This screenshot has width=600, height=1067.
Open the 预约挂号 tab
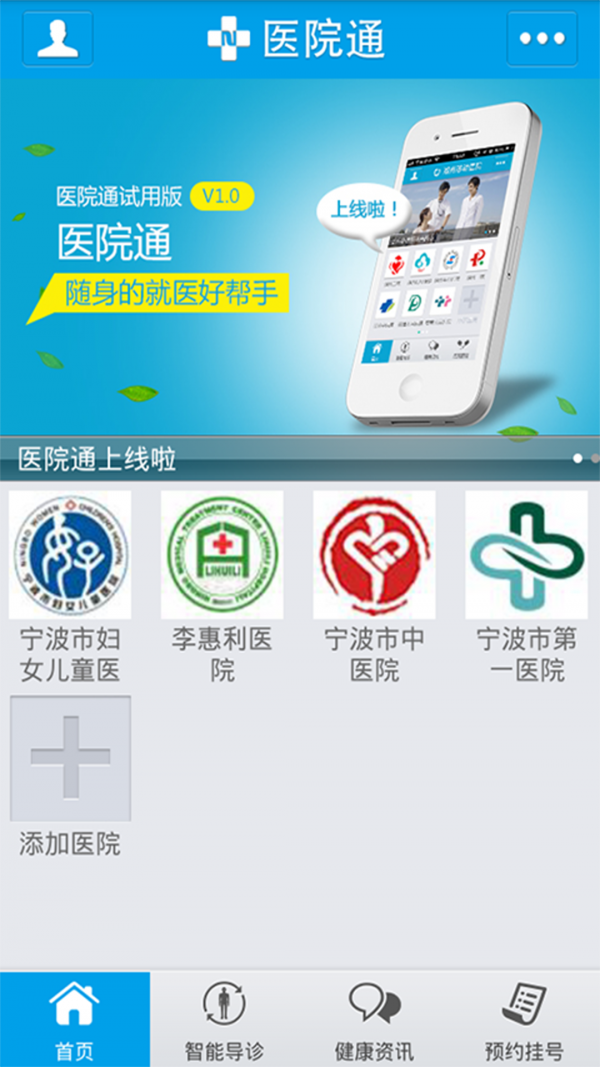(x=524, y=1018)
